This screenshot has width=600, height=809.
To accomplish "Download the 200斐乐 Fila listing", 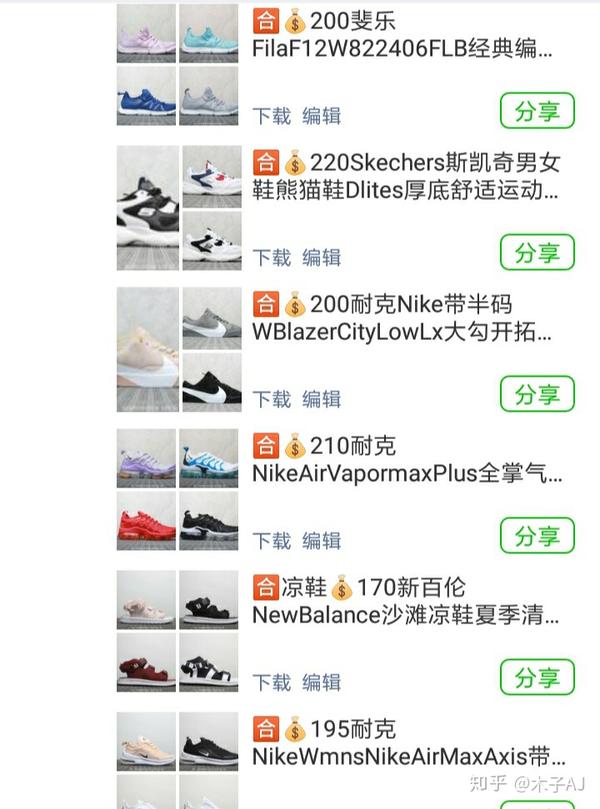I will (271, 116).
